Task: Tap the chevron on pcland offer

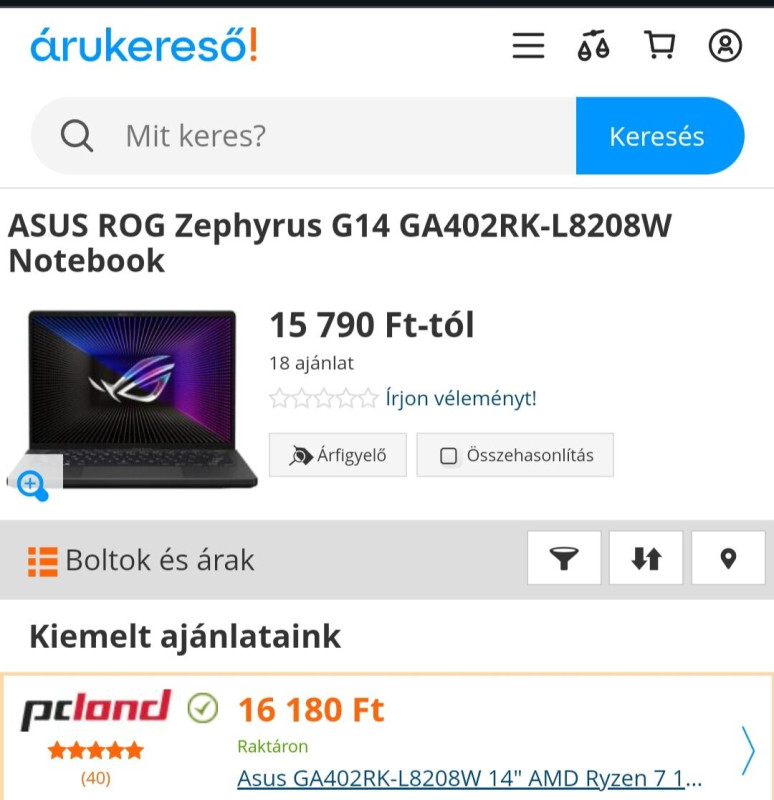Action: pos(748,750)
